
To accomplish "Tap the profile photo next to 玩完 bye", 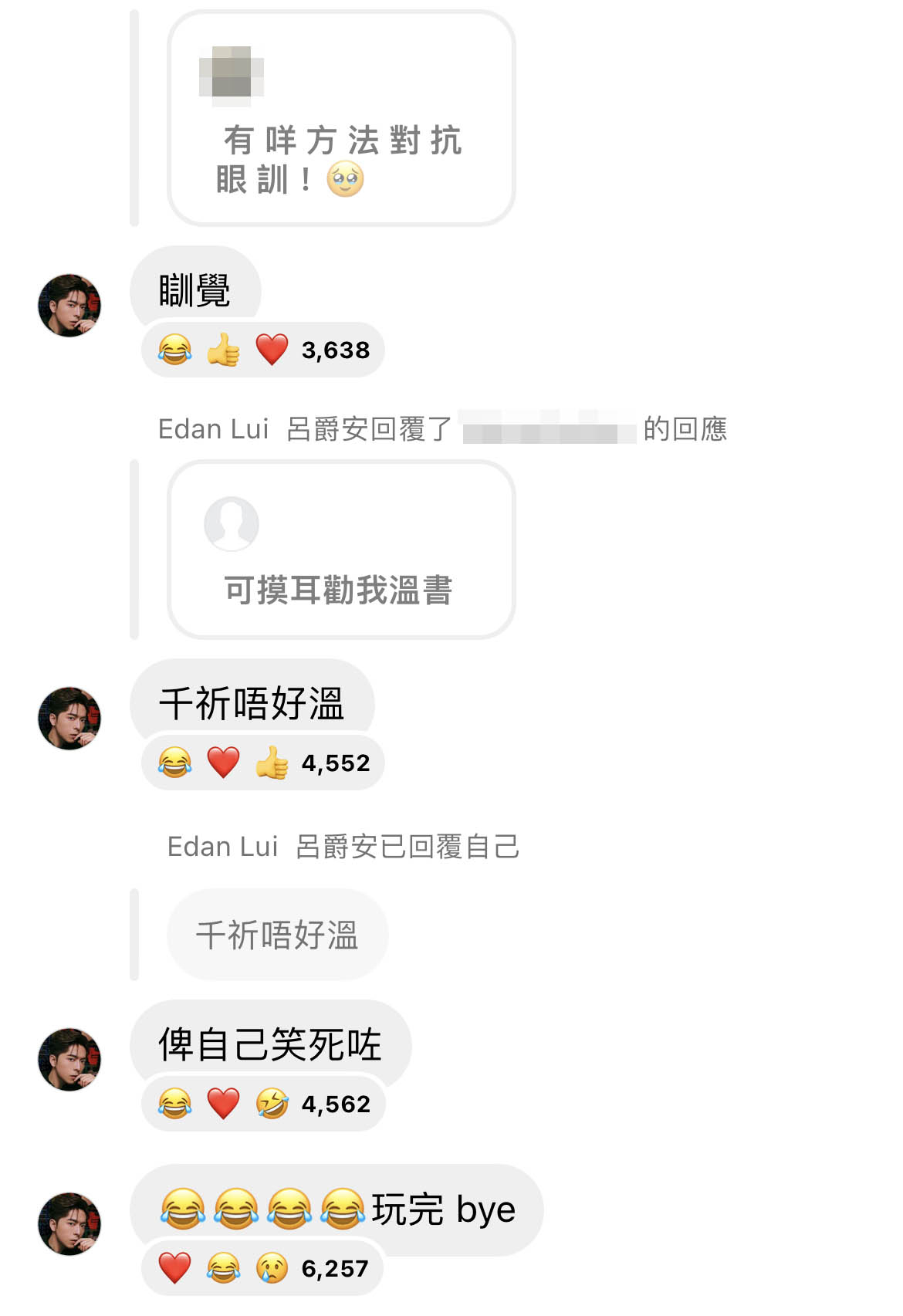I will pyautogui.click(x=69, y=1224).
